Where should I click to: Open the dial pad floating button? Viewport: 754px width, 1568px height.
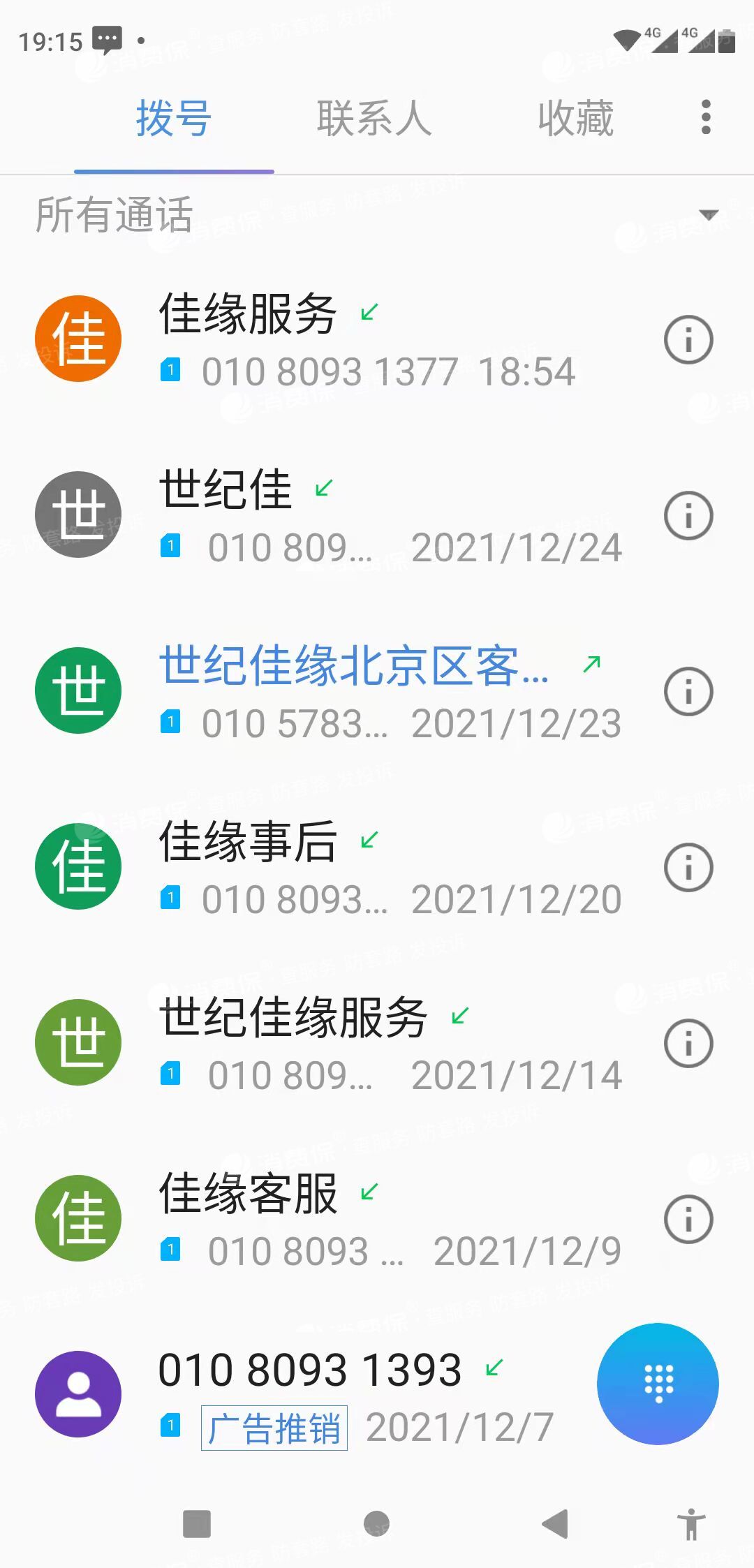click(x=658, y=1383)
